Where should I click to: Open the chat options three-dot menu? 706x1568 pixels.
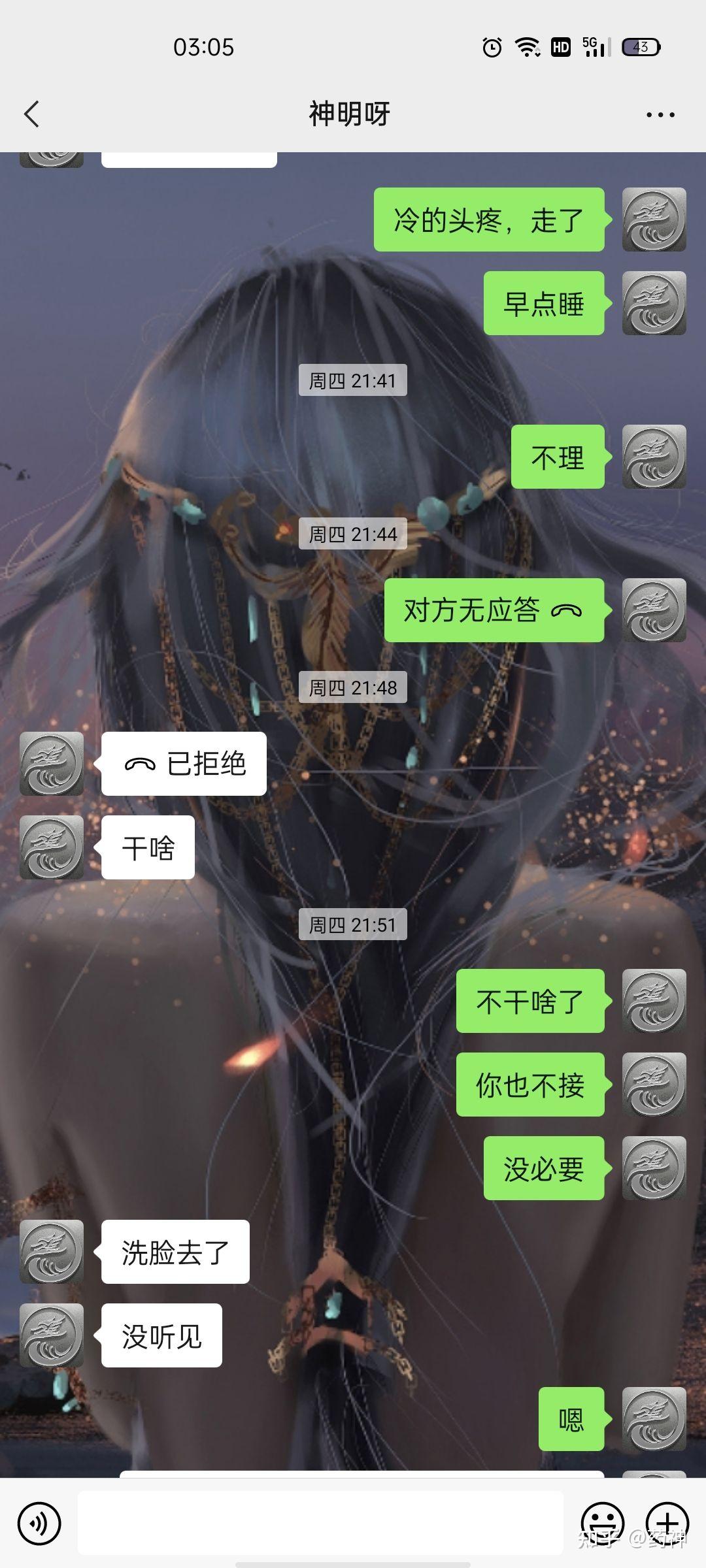pyautogui.click(x=660, y=114)
